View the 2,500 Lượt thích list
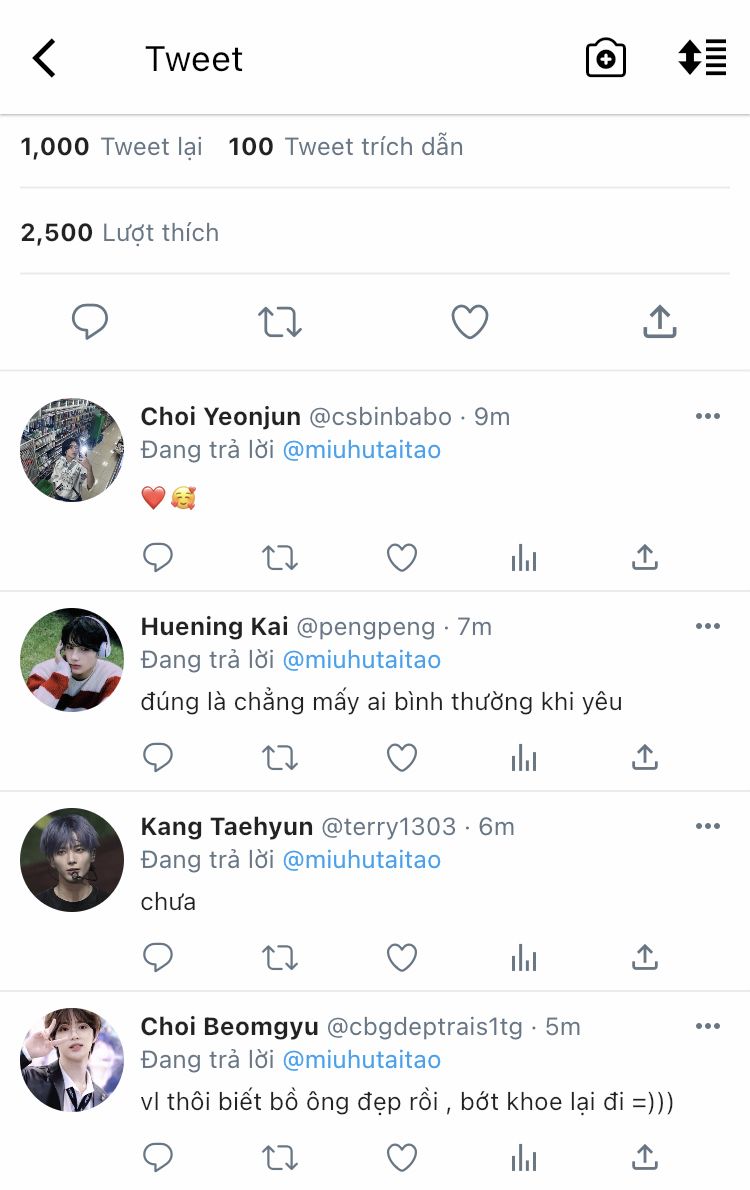This screenshot has height=1190, width=750. [x=119, y=233]
